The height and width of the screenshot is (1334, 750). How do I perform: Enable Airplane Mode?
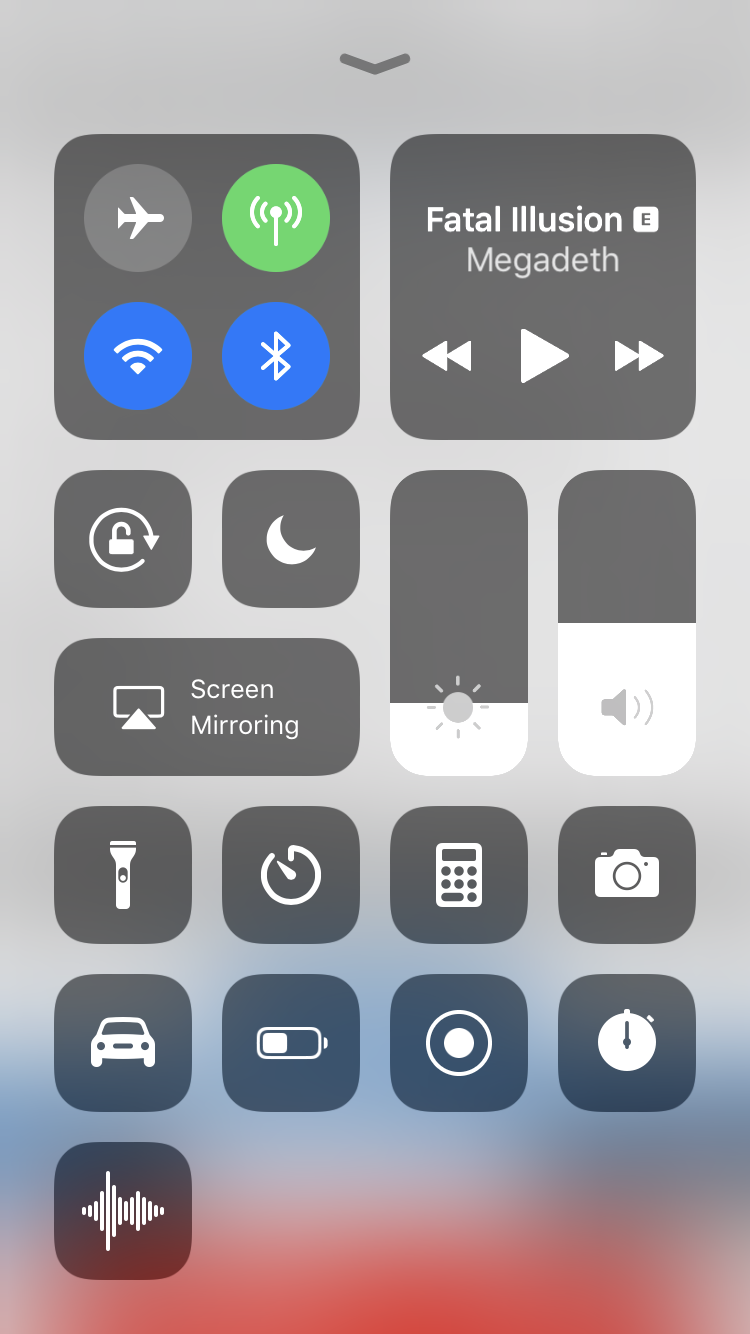tap(138, 218)
